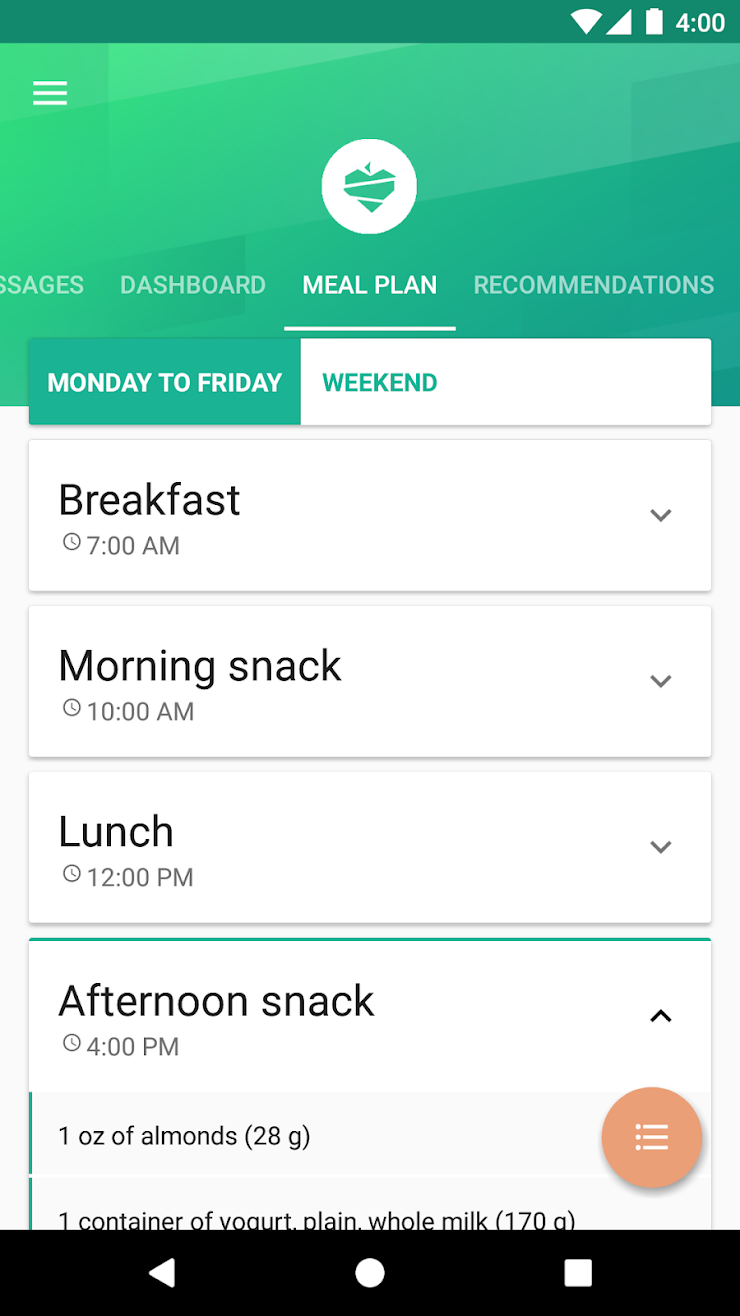Go back using the system back button
The image size is (740, 1316).
tap(162, 1272)
